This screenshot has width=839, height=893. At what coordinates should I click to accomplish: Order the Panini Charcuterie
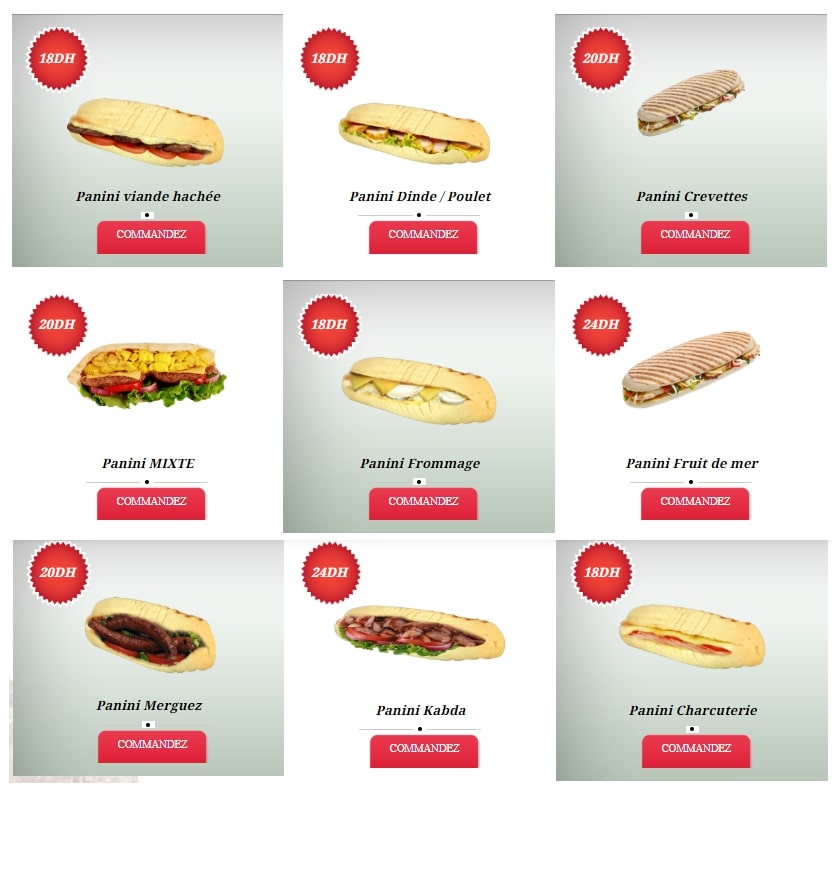pos(696,750)
